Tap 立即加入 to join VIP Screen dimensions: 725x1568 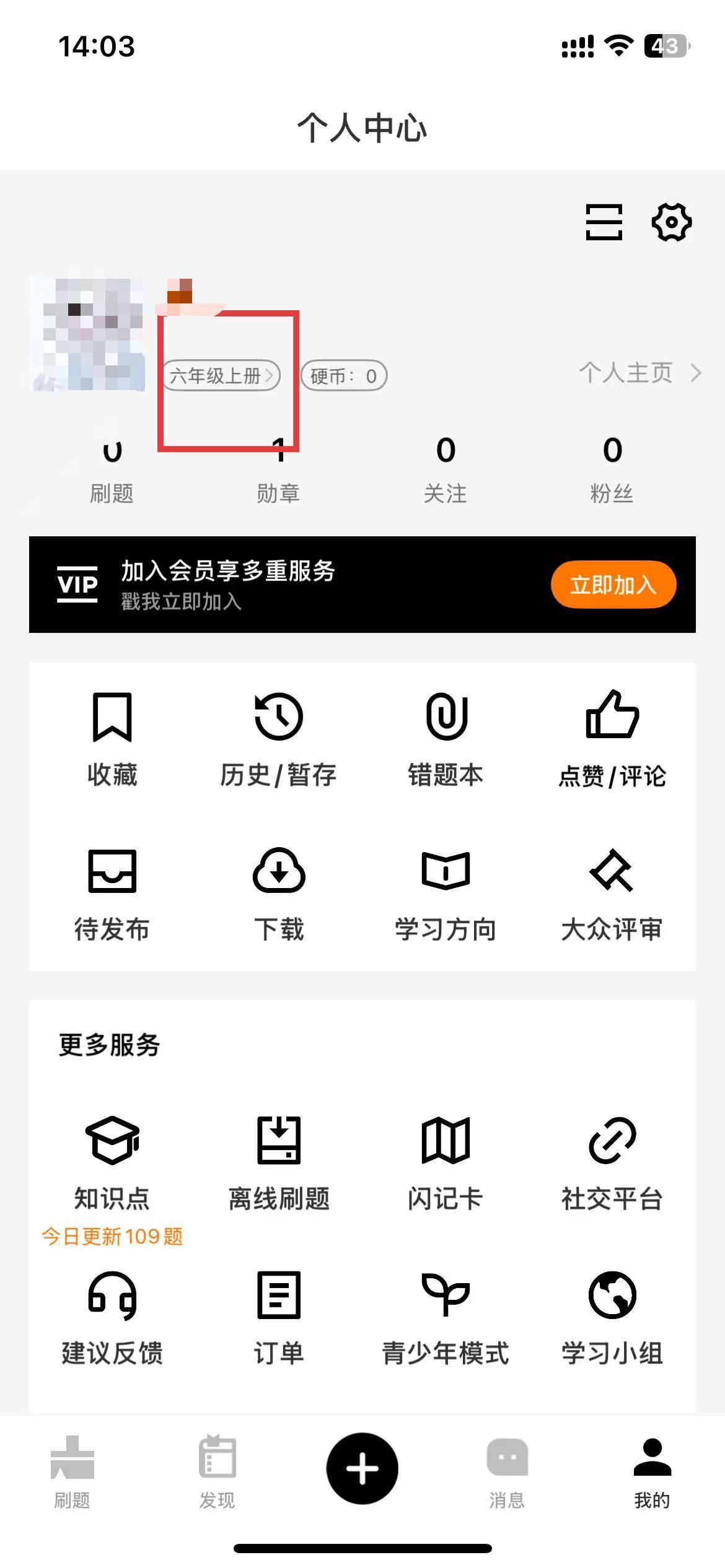613,585
